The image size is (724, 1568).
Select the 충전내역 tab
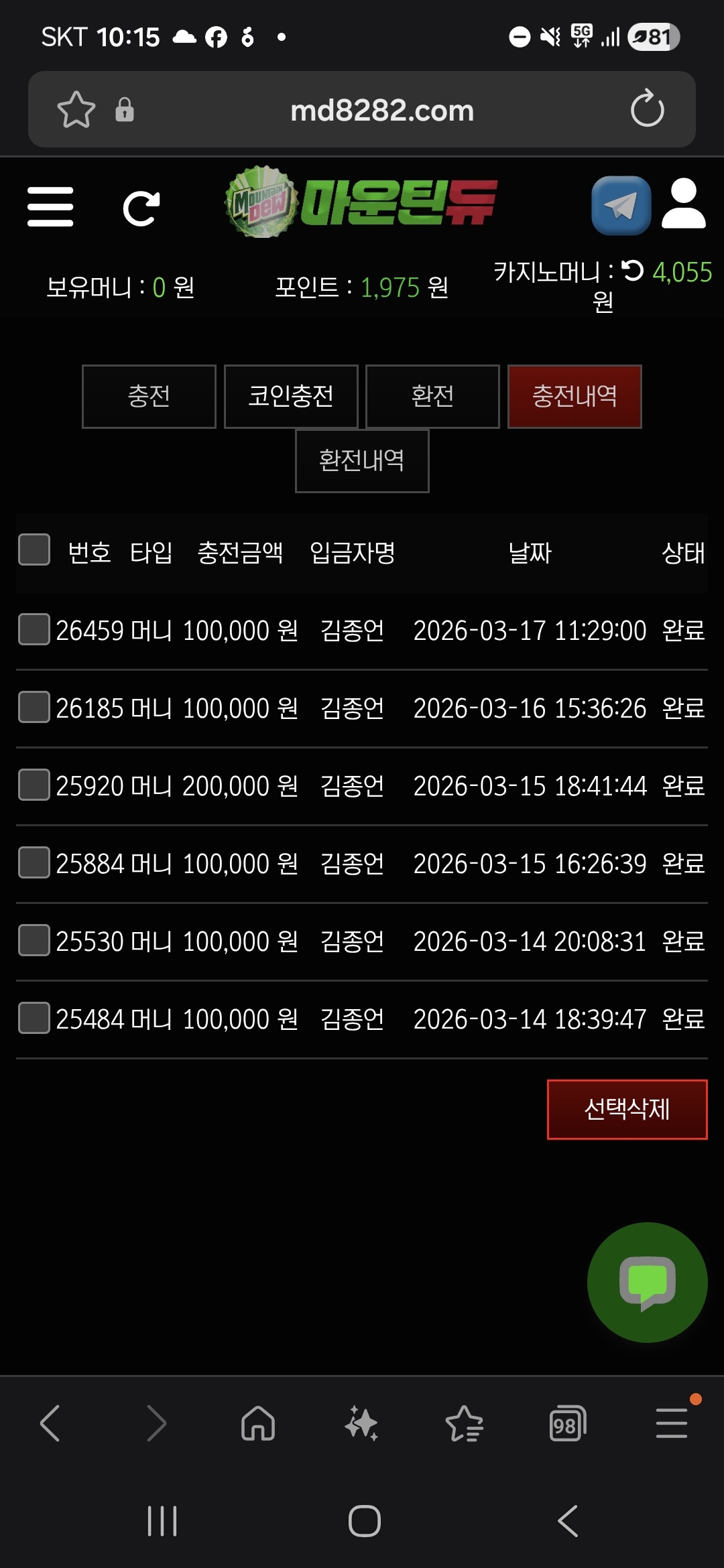(x=574, y=396)
